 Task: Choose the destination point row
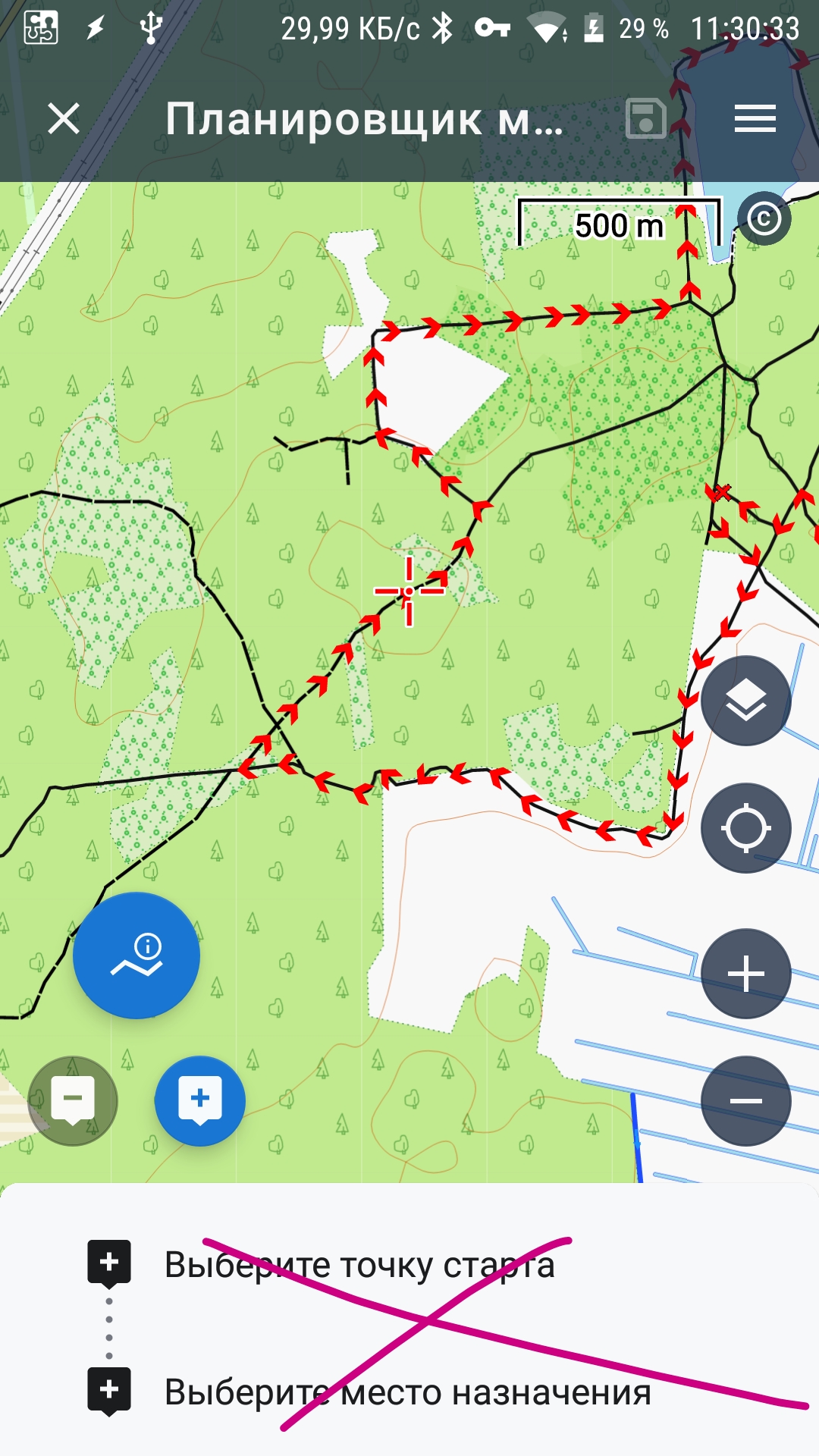point(408,1393)
